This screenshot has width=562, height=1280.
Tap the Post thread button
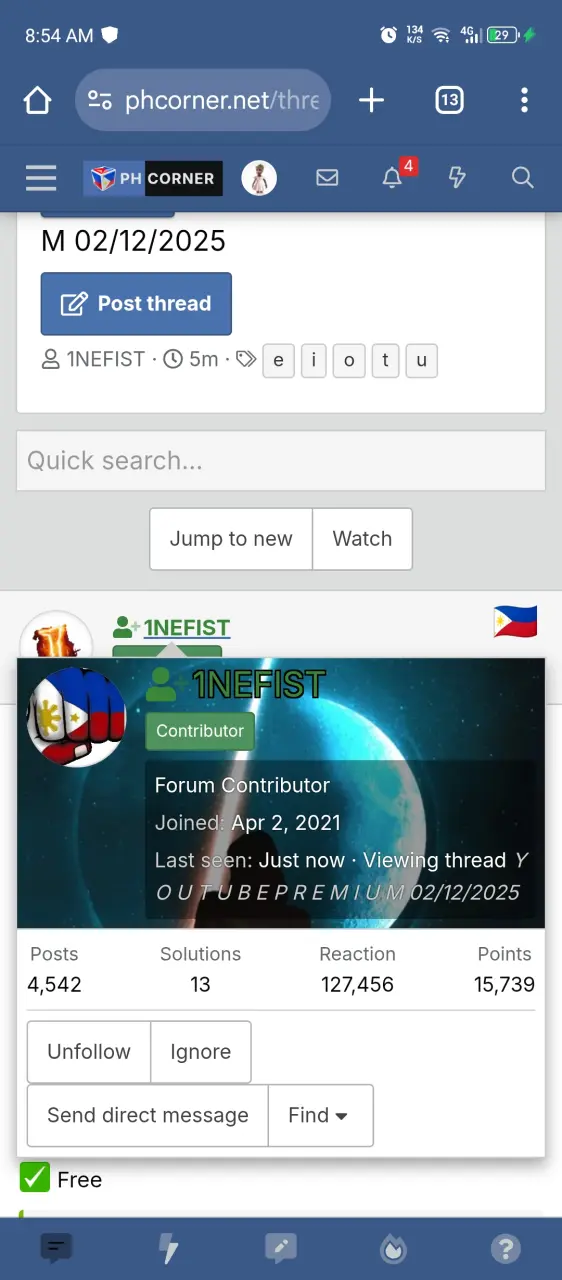(136, 303)
